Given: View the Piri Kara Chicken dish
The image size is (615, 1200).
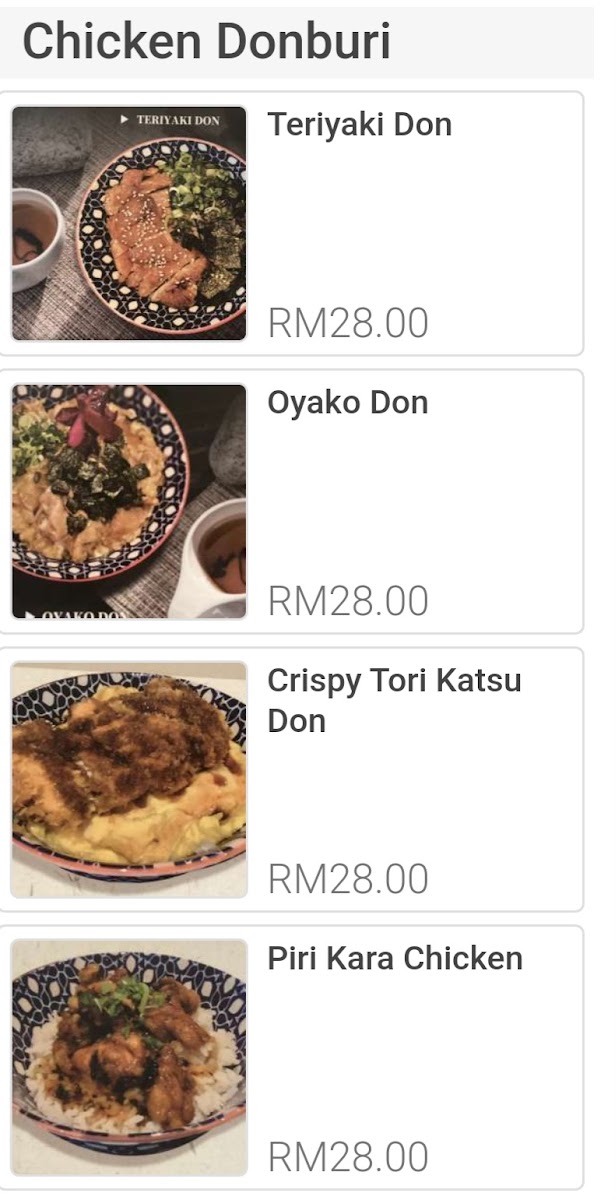Looking at the screenshot, I should pos(291,1057).
